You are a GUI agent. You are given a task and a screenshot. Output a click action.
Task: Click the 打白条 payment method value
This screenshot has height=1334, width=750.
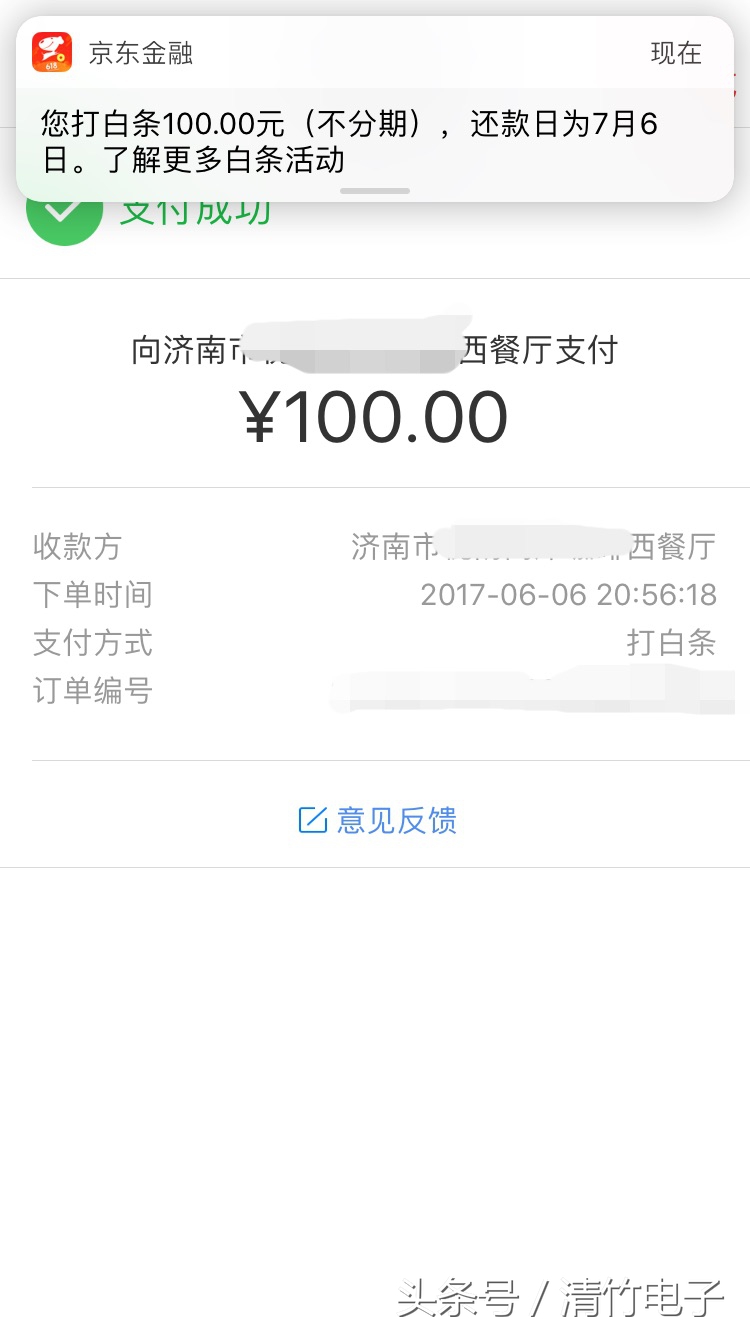674,643
